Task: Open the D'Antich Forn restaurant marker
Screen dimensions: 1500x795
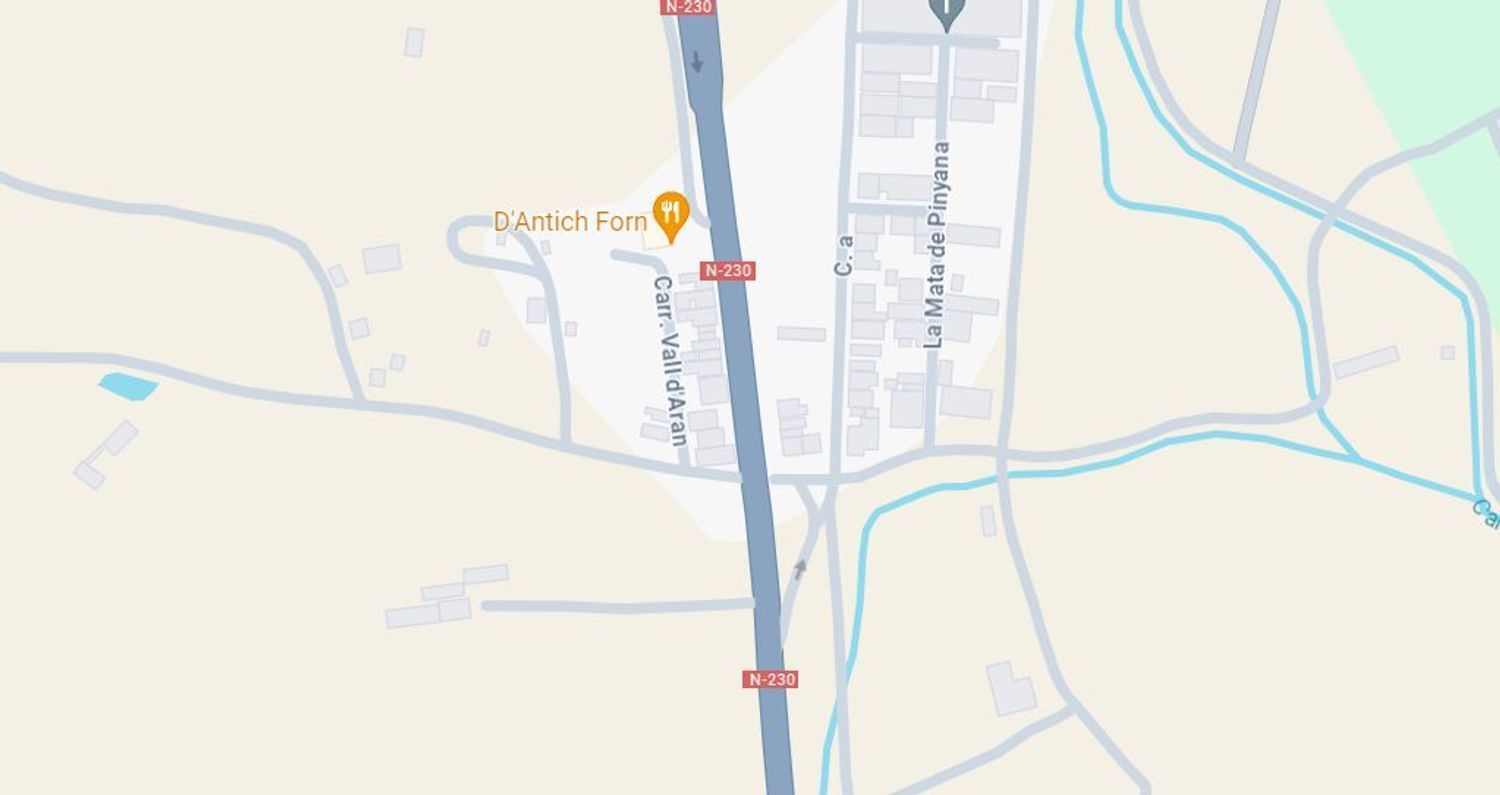Action: click(670, 214)
